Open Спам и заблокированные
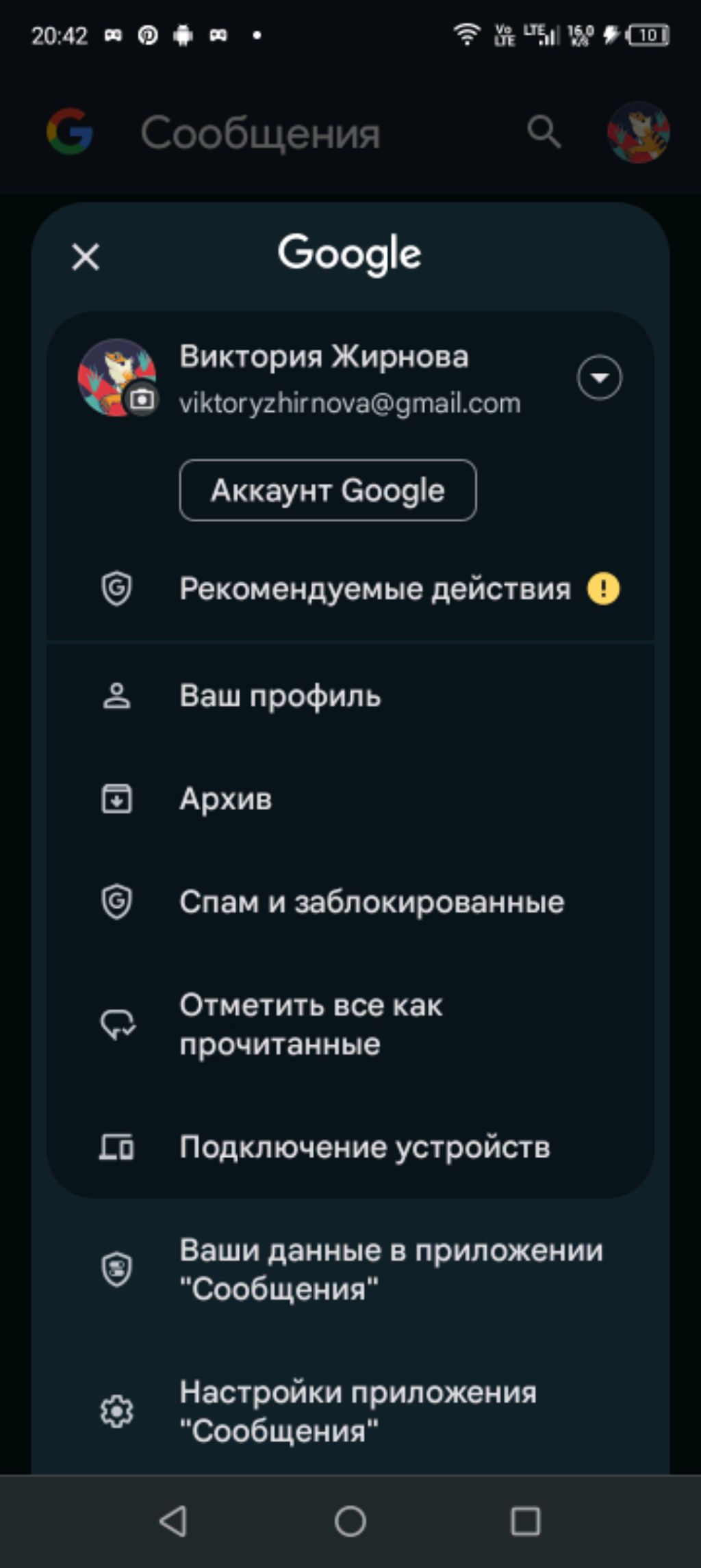 372,902
